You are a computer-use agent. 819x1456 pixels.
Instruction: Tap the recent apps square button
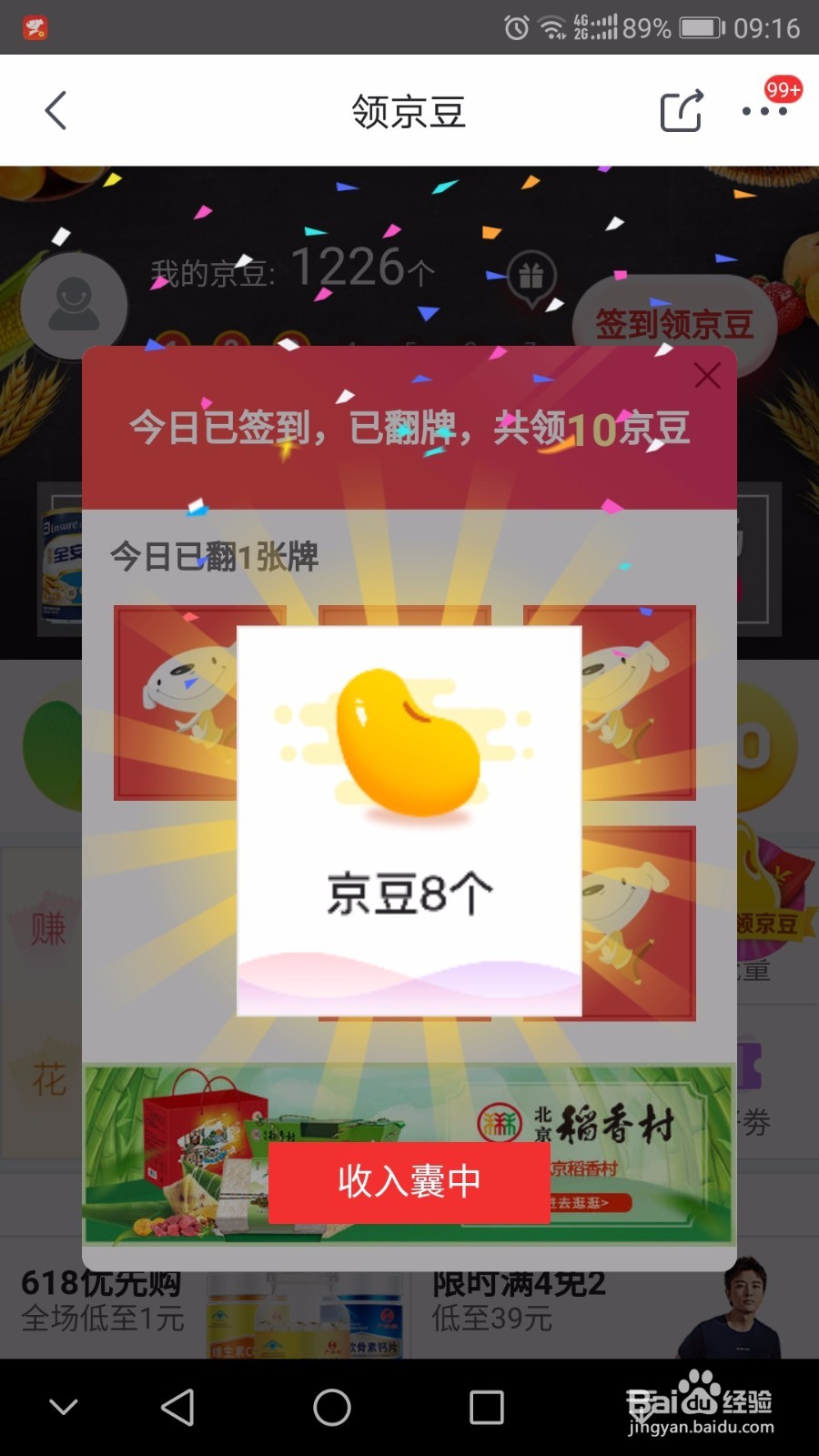485,1406
